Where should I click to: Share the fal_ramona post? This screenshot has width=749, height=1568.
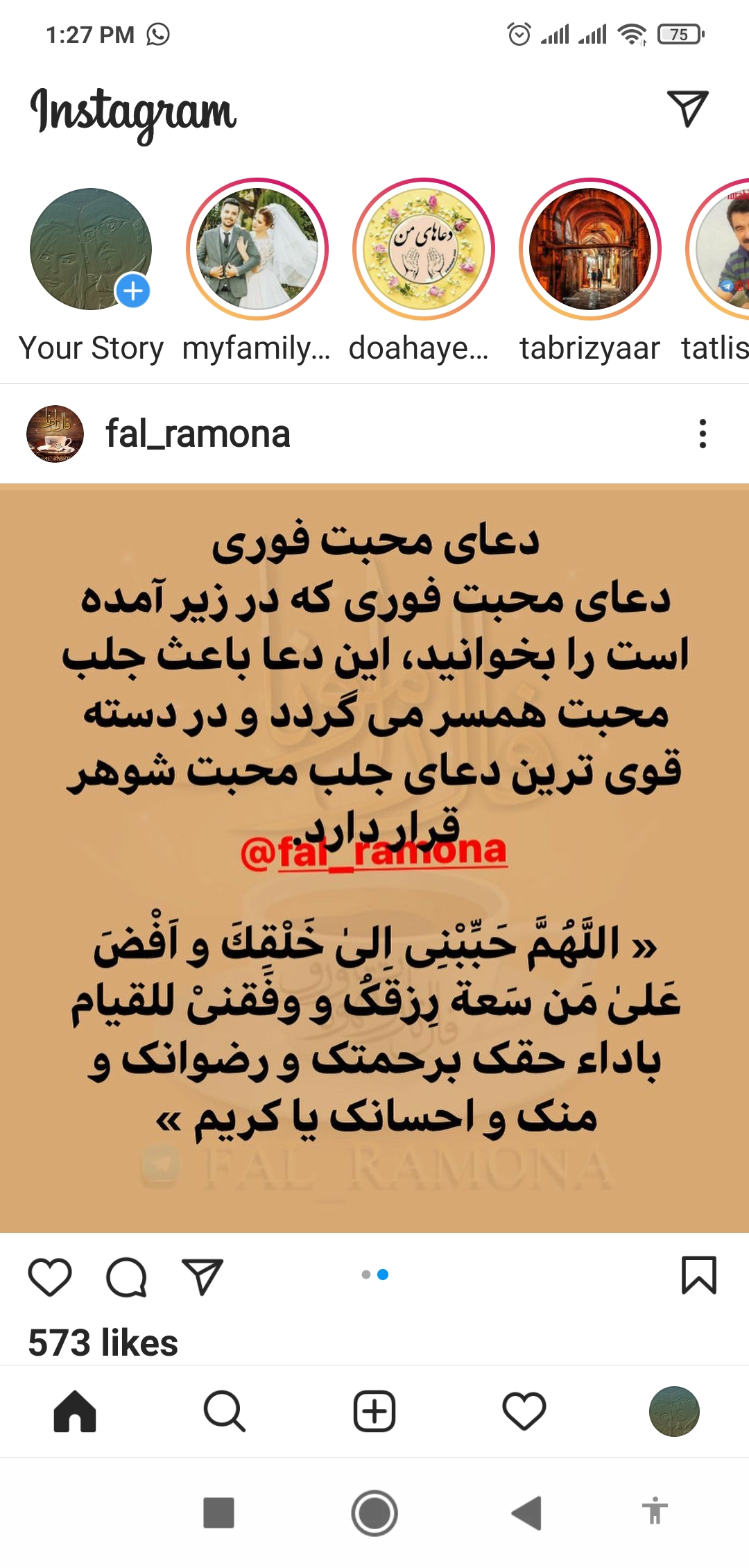coord(202,1276)
